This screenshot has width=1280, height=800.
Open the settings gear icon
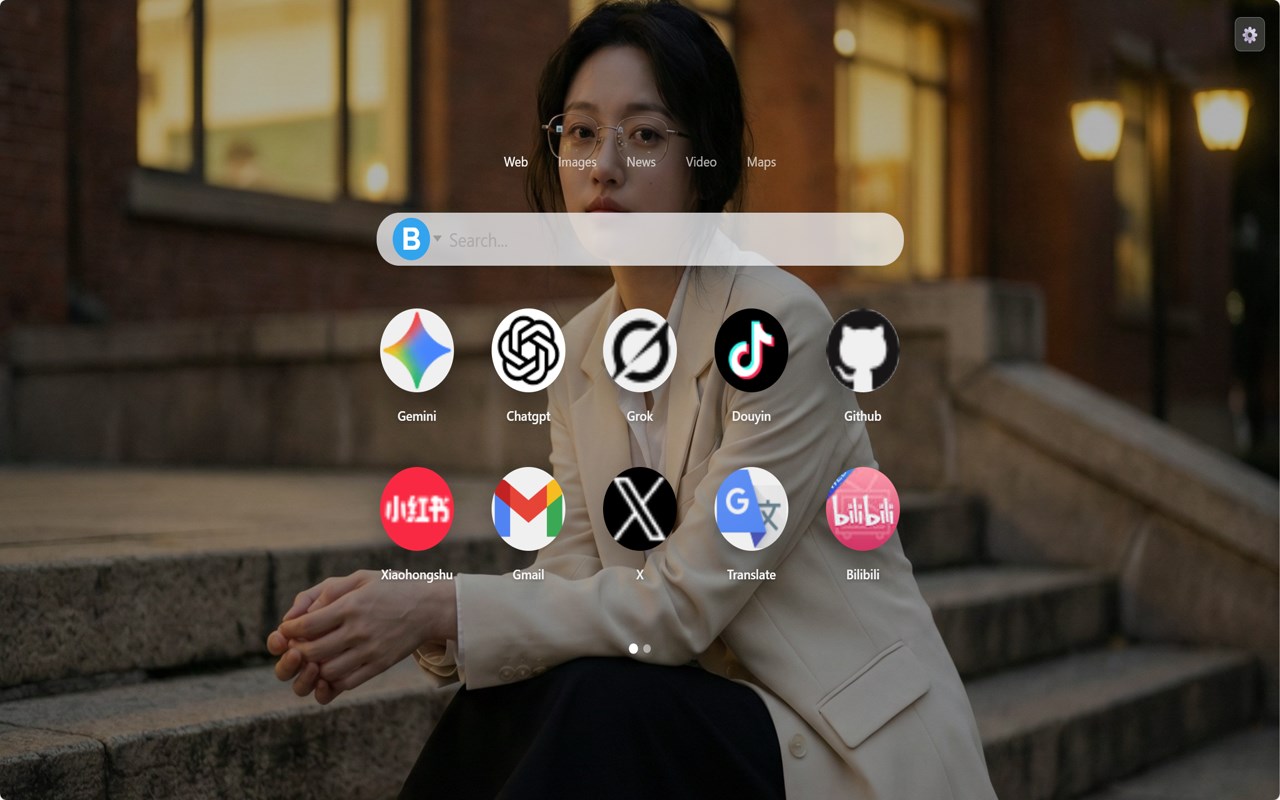point(1249,35)
